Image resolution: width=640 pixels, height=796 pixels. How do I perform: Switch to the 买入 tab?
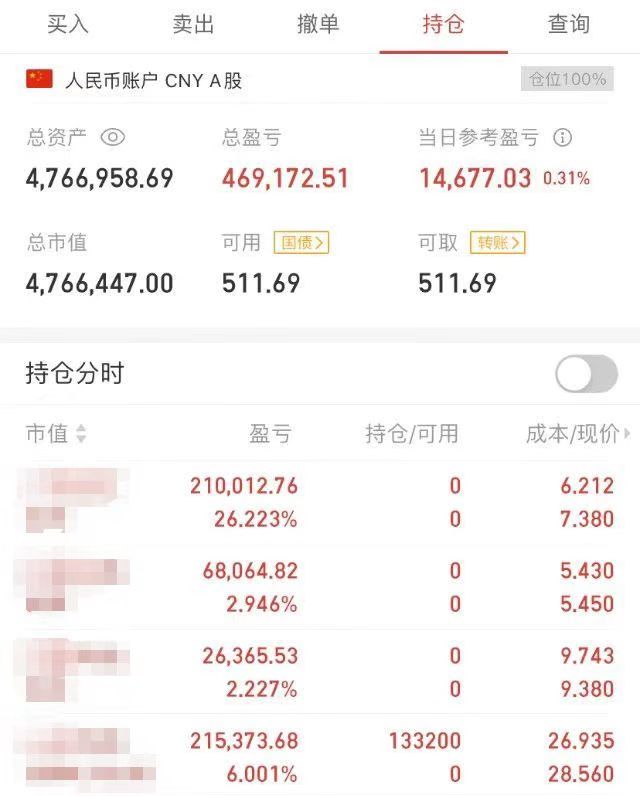coord(68,25)
